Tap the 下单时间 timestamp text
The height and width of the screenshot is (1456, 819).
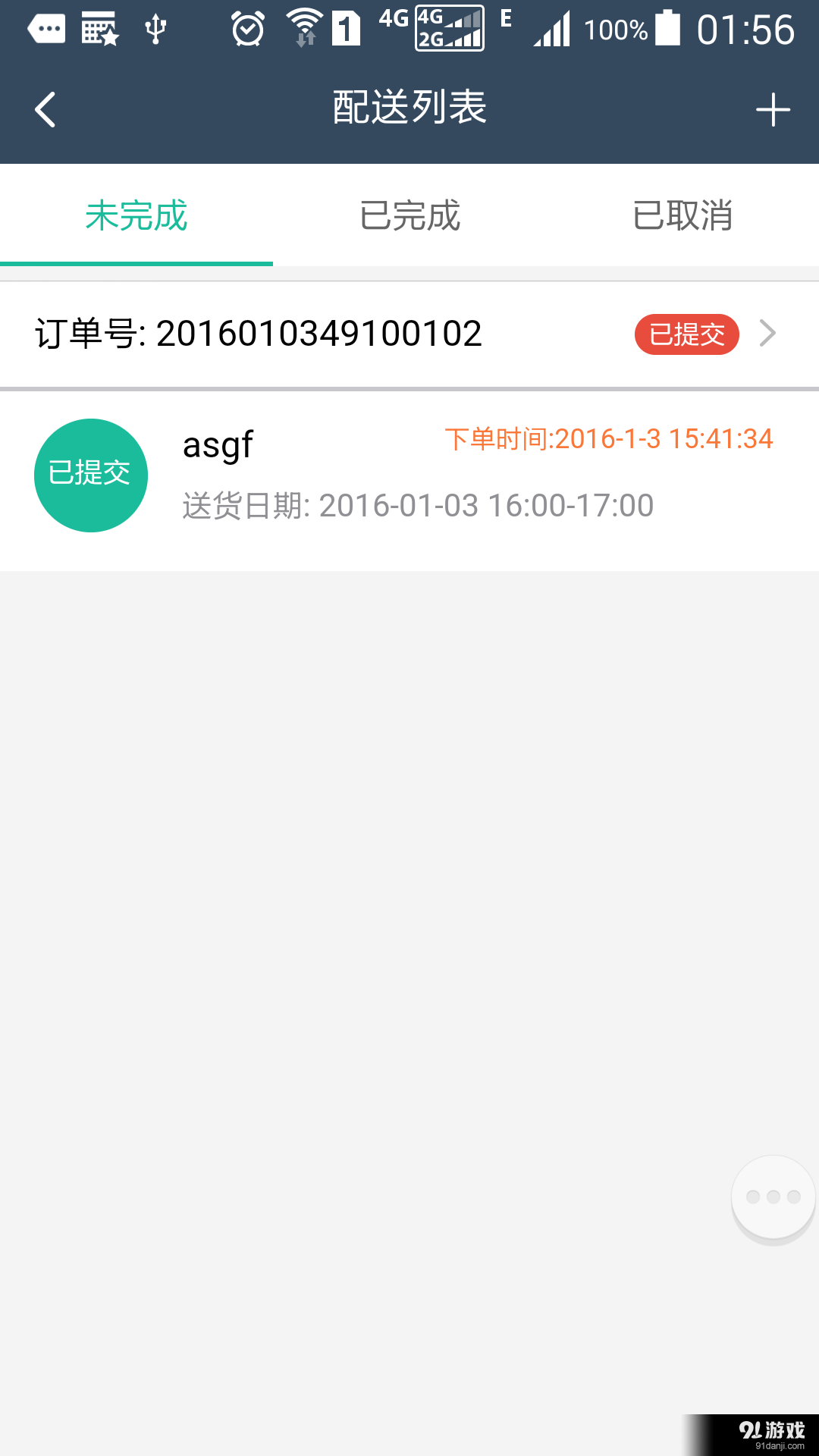610,438
